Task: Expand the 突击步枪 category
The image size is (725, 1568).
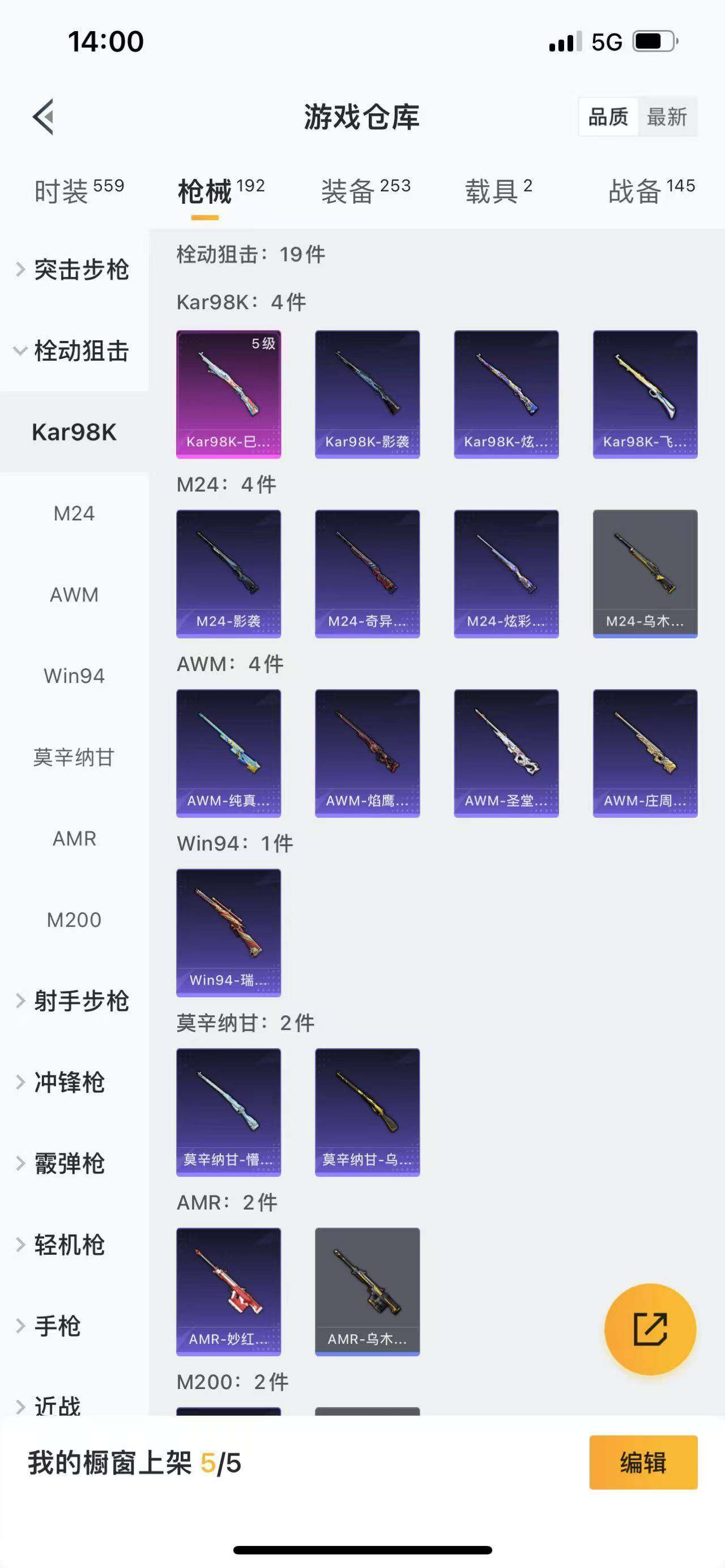Action: tap(74, 270)
